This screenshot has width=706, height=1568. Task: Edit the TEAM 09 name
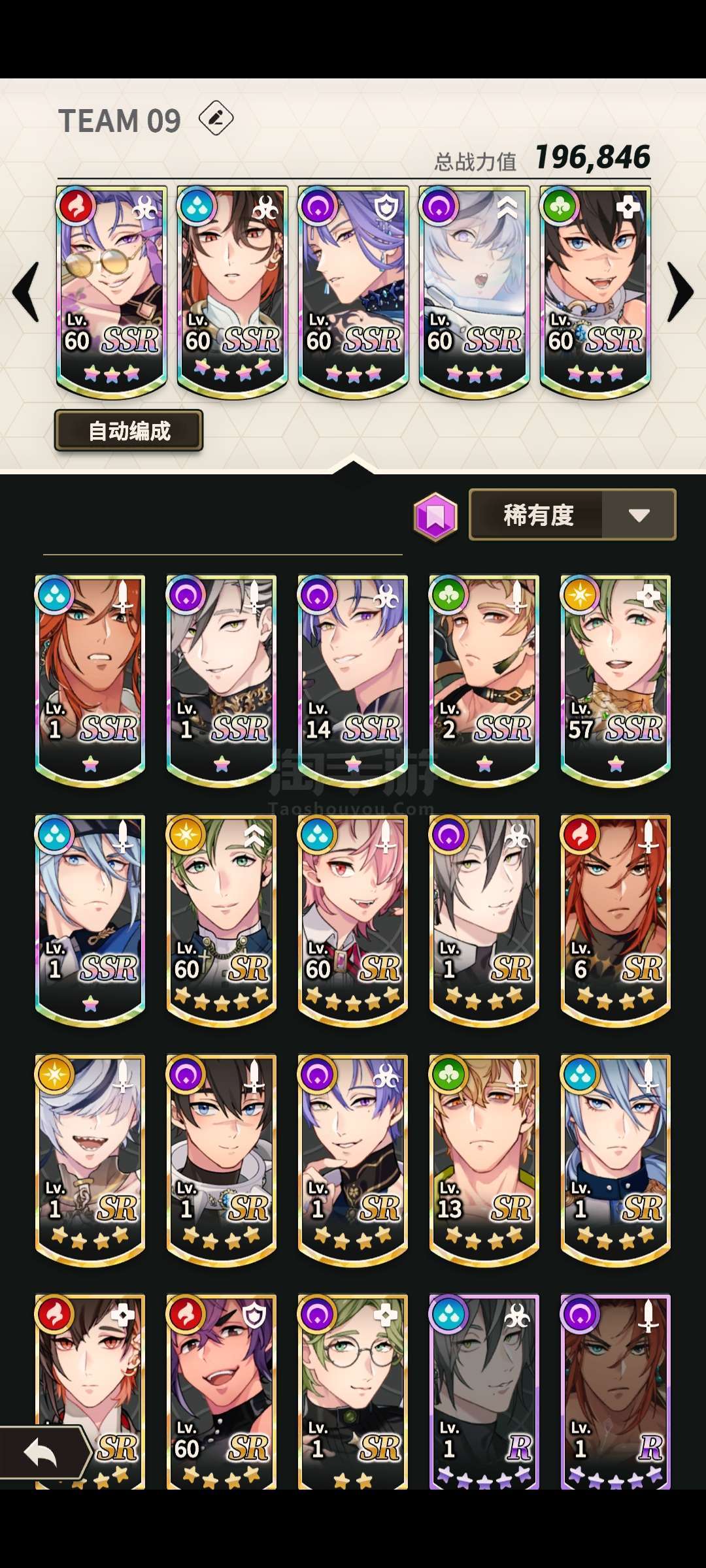[216, 119]
